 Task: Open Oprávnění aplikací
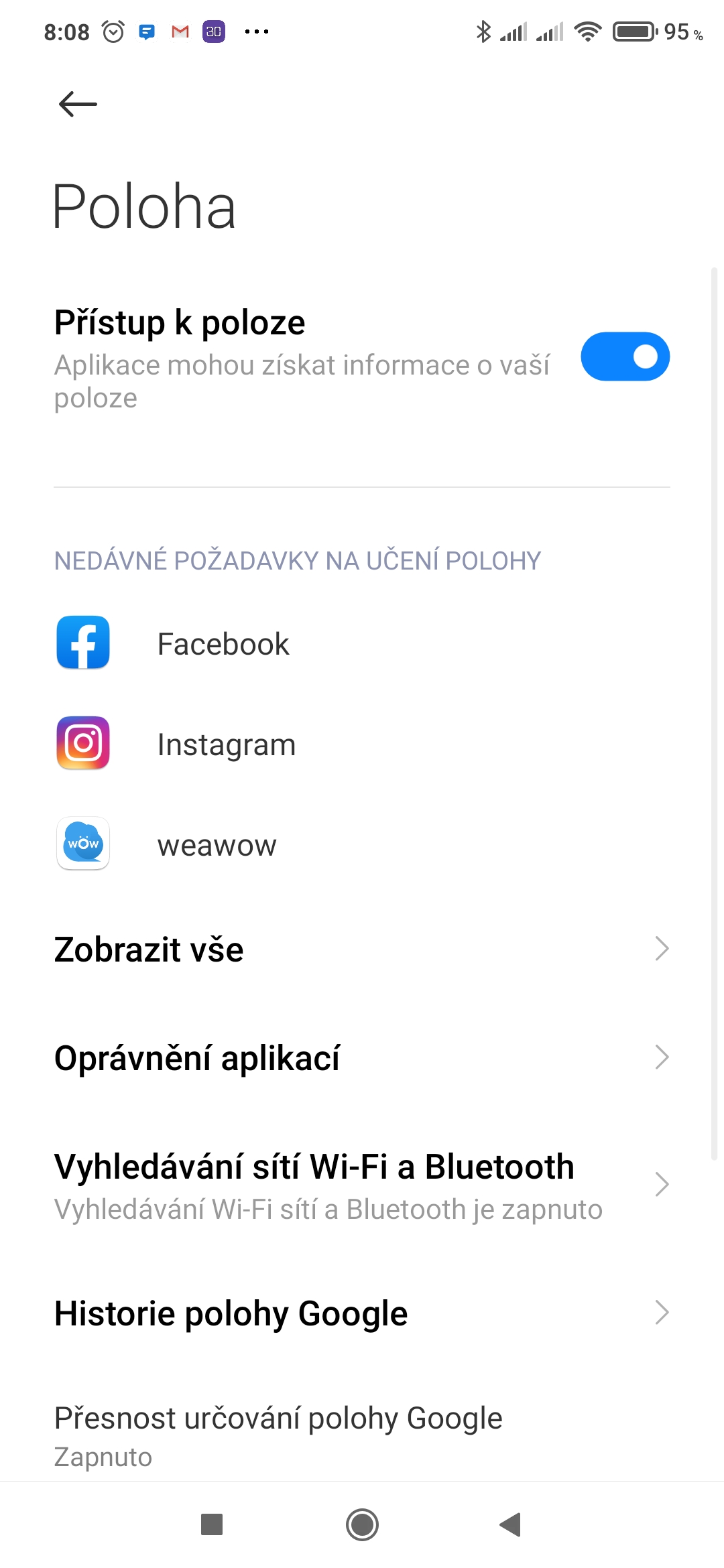coord(362,1057)
